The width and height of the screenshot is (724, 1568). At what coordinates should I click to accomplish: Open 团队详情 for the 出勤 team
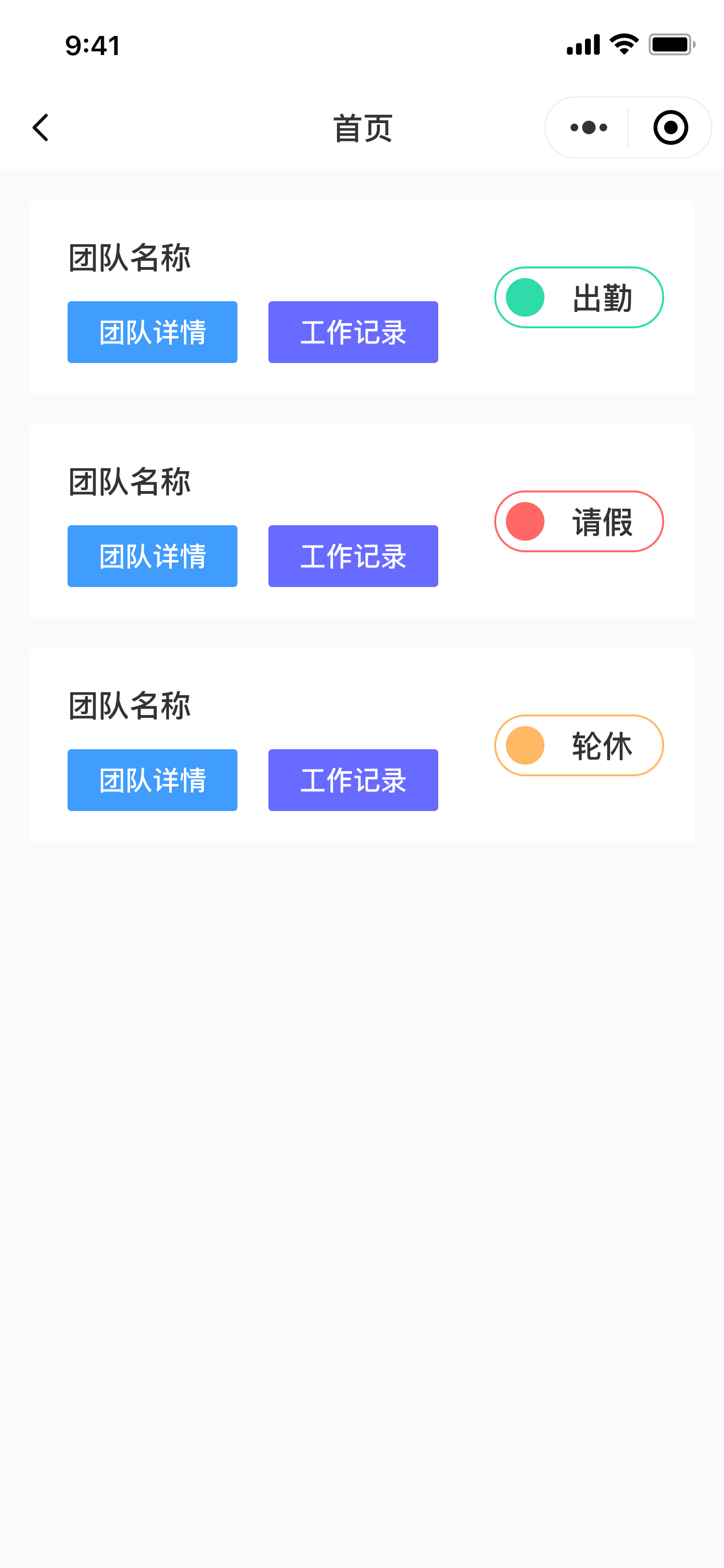[x=152, y=332]
